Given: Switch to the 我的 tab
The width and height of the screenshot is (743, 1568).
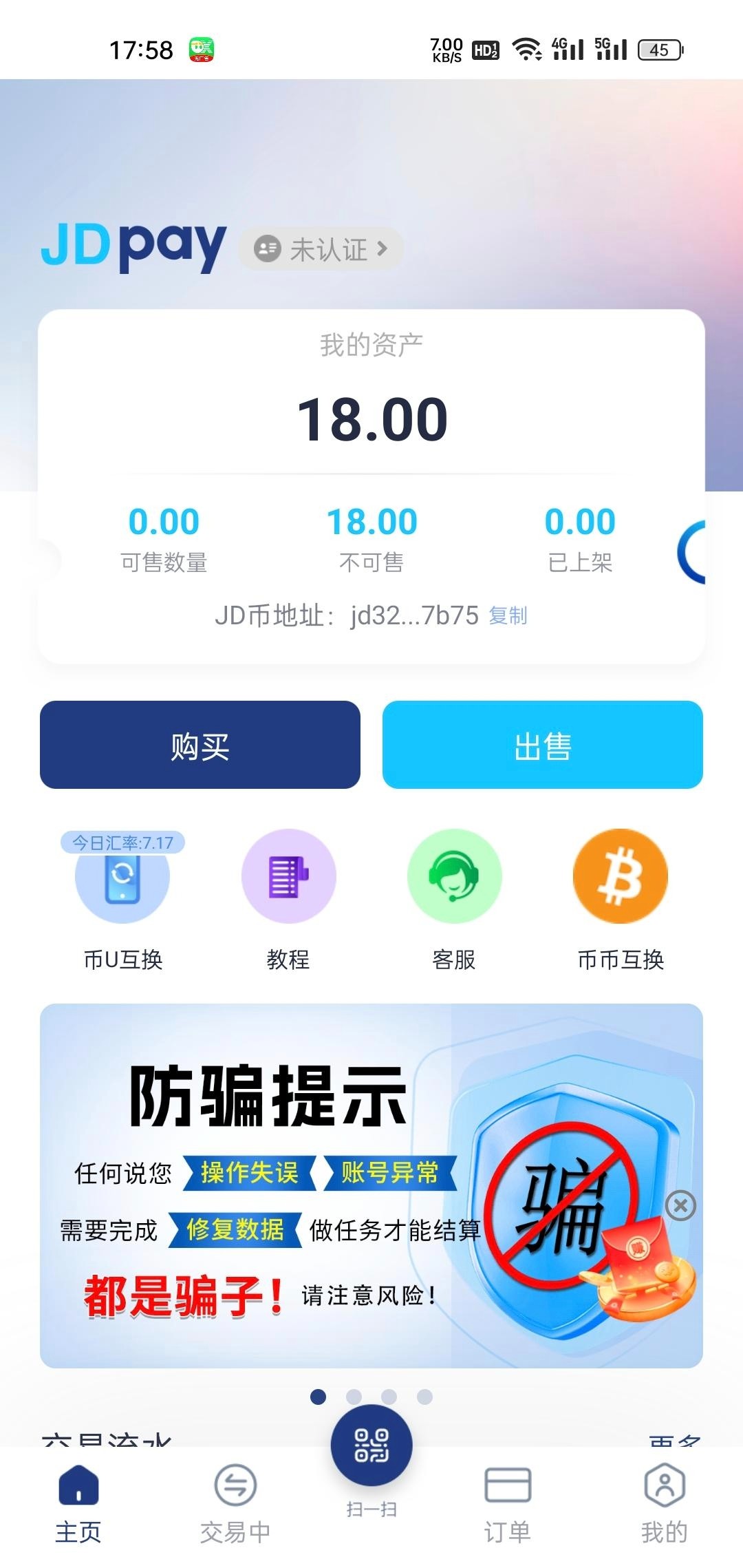Looking at the screenshot, I should coord(664,1504).
